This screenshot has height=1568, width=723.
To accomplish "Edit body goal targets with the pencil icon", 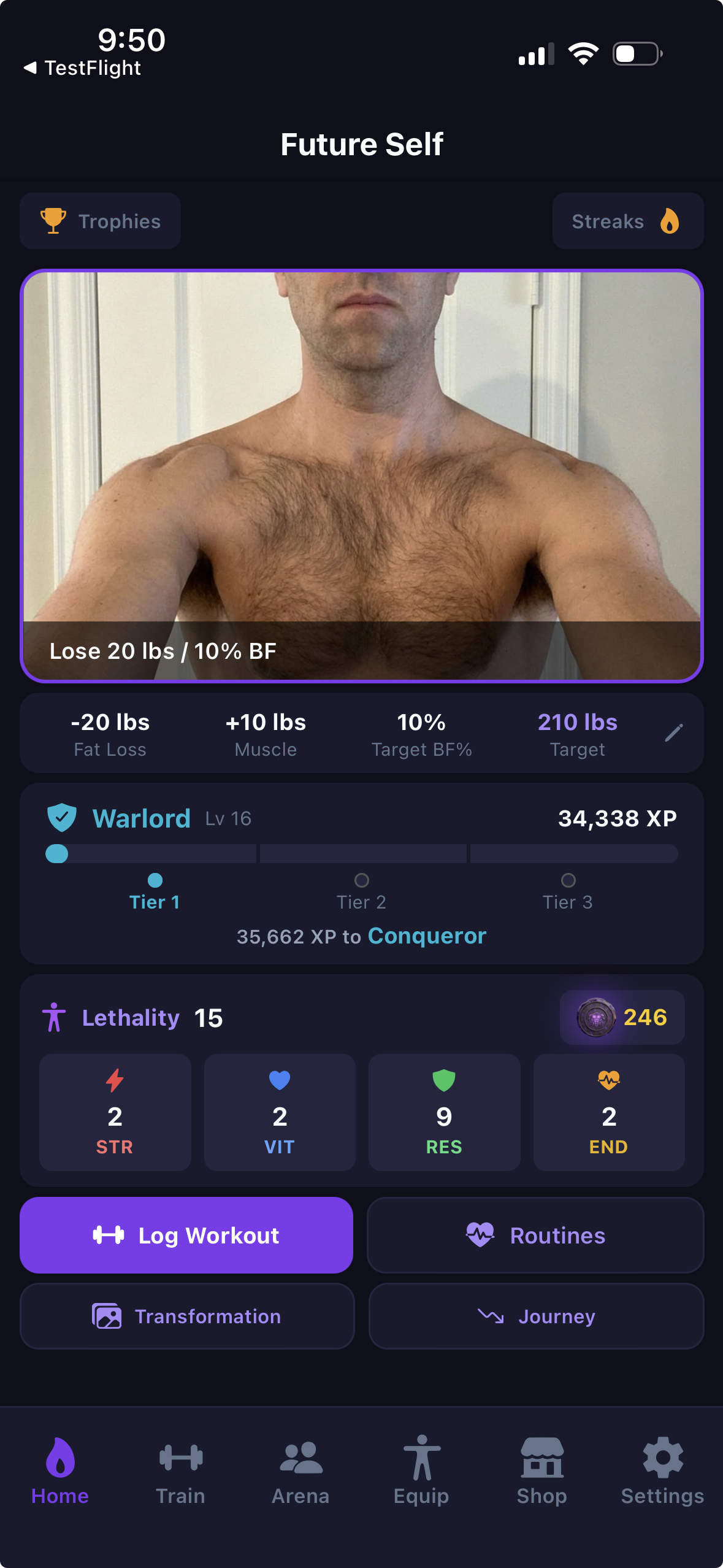I will pos(673,732).
